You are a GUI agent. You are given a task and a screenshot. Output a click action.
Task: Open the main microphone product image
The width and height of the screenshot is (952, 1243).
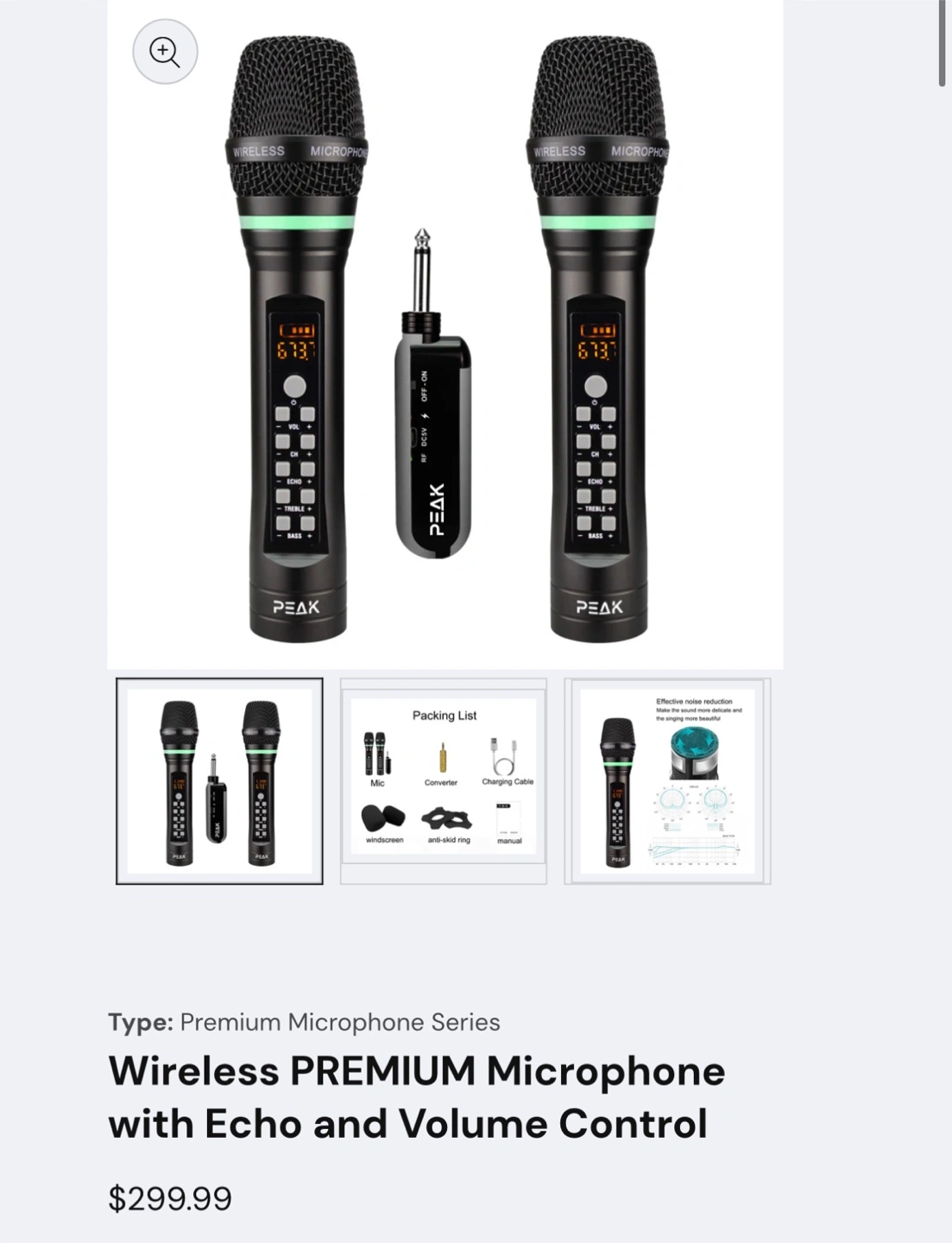(444, 335)
